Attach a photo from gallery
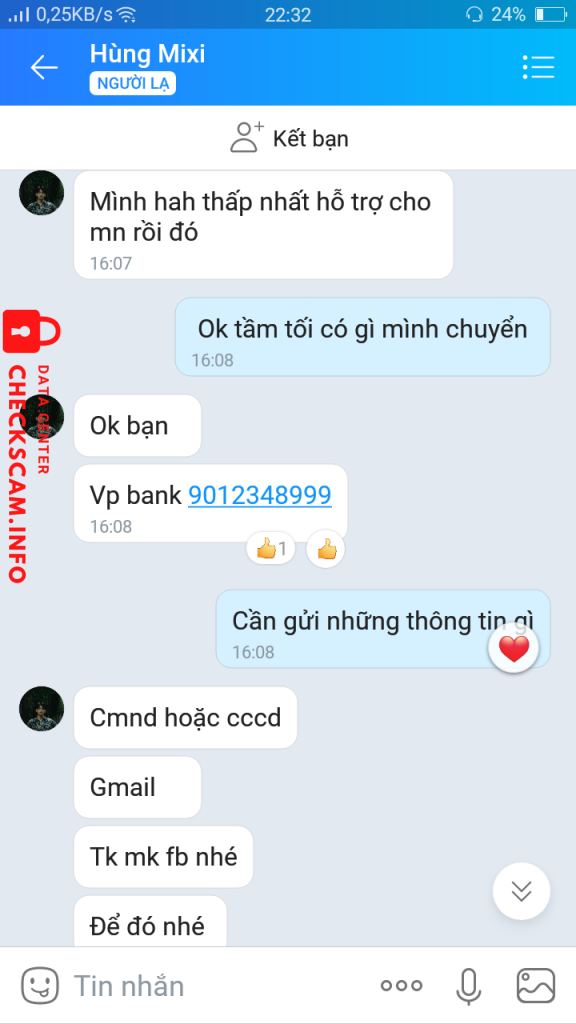The image size is (576, 1024). [536, 985]
